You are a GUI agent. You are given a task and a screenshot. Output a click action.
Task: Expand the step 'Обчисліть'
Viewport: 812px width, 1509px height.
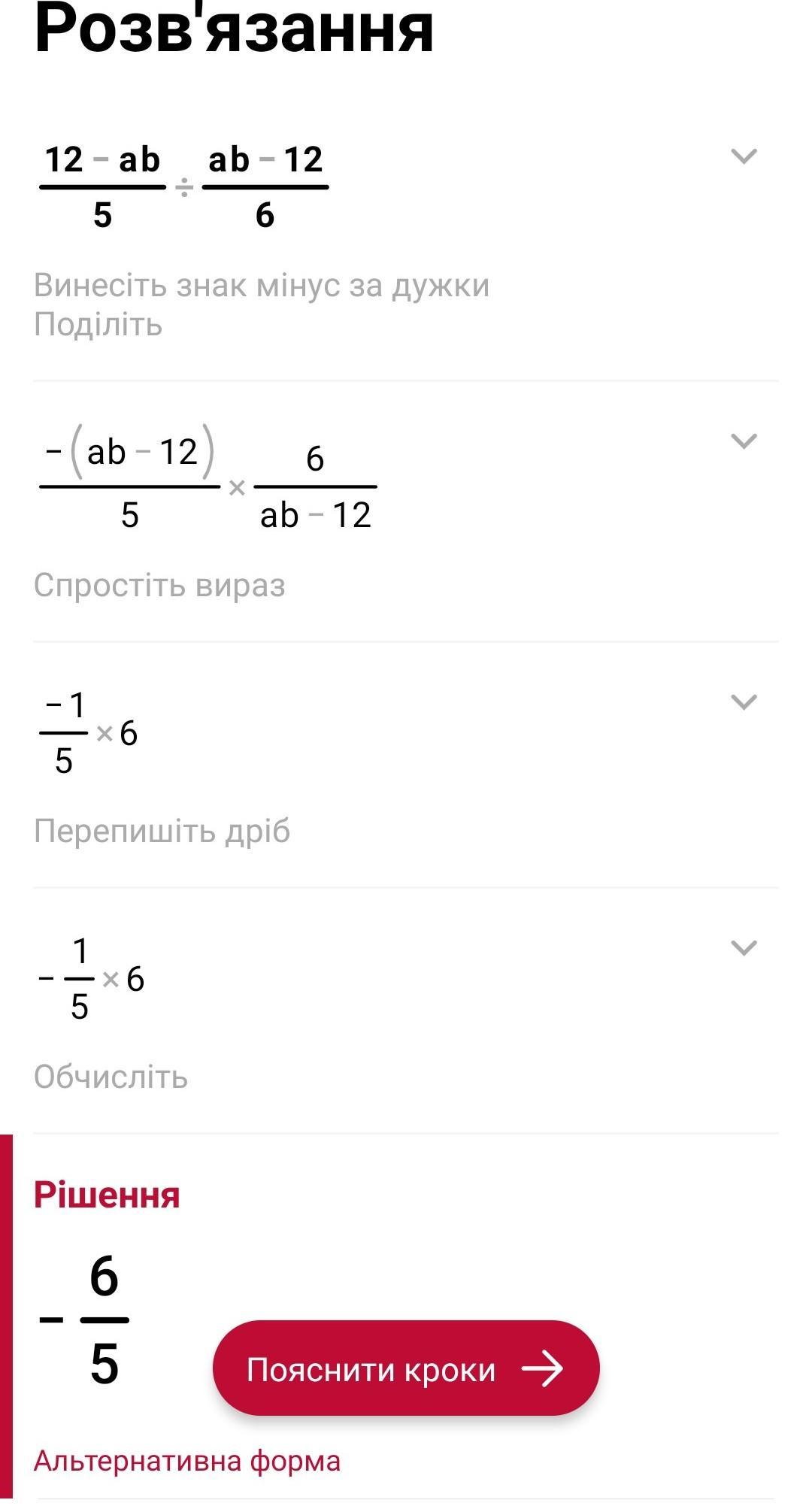click(744, 947)
